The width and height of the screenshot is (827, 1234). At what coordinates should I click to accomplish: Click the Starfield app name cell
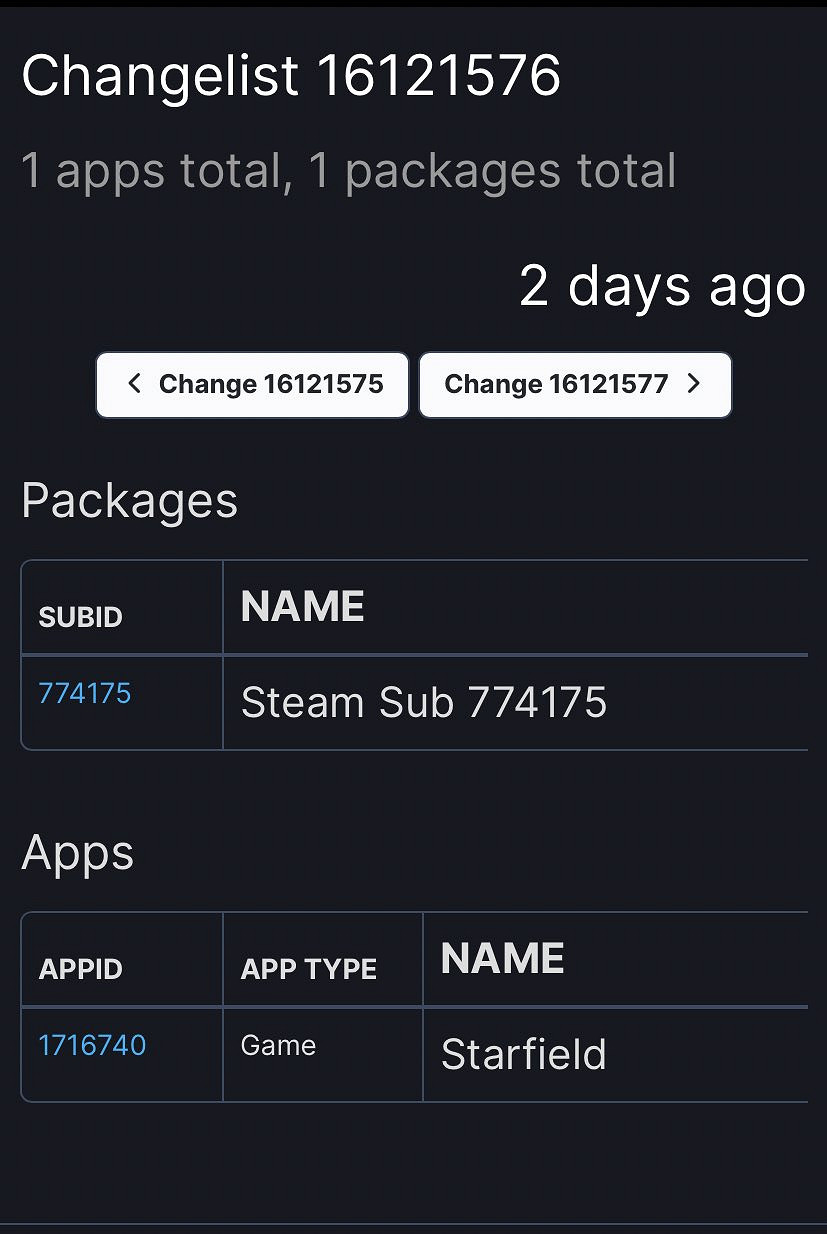pyautogui.click(x=523, y=1054)
